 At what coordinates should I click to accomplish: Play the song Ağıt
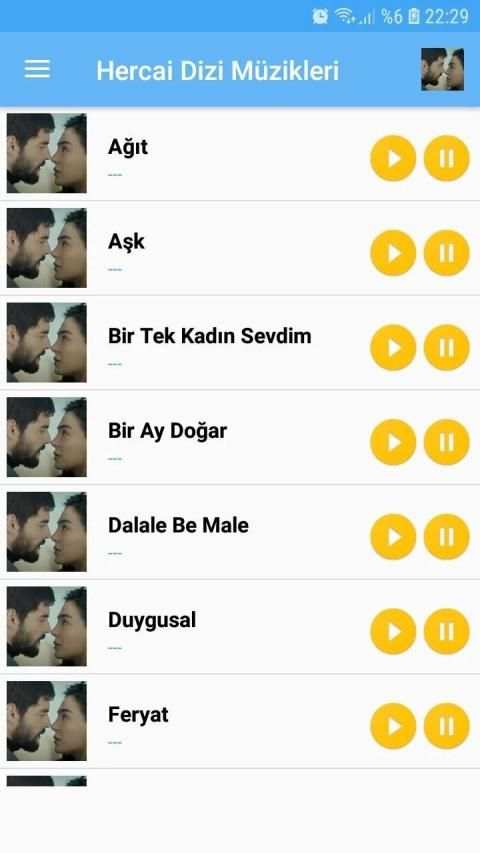coord(393,158)
